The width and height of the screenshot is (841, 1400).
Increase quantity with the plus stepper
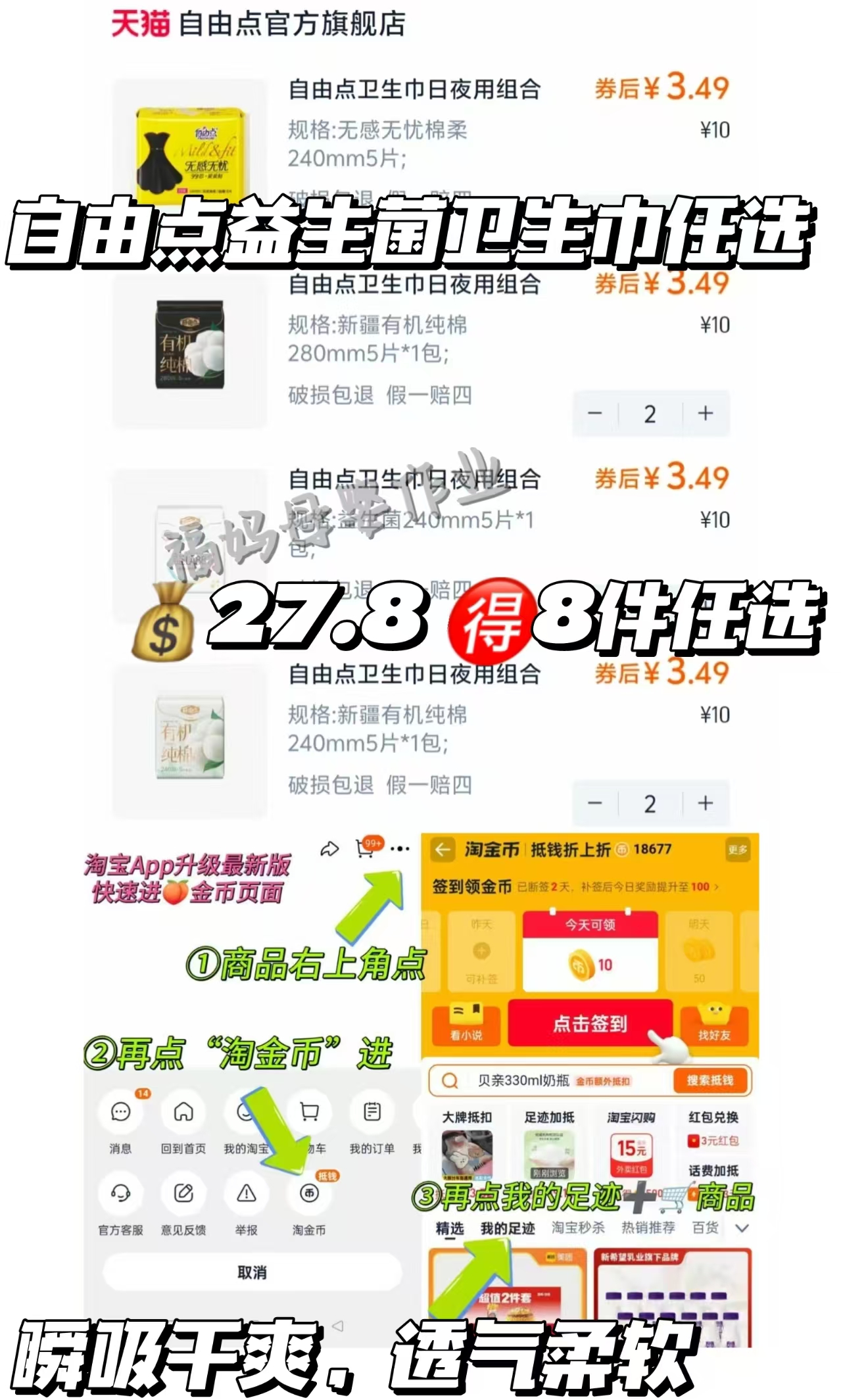point(706,414)
